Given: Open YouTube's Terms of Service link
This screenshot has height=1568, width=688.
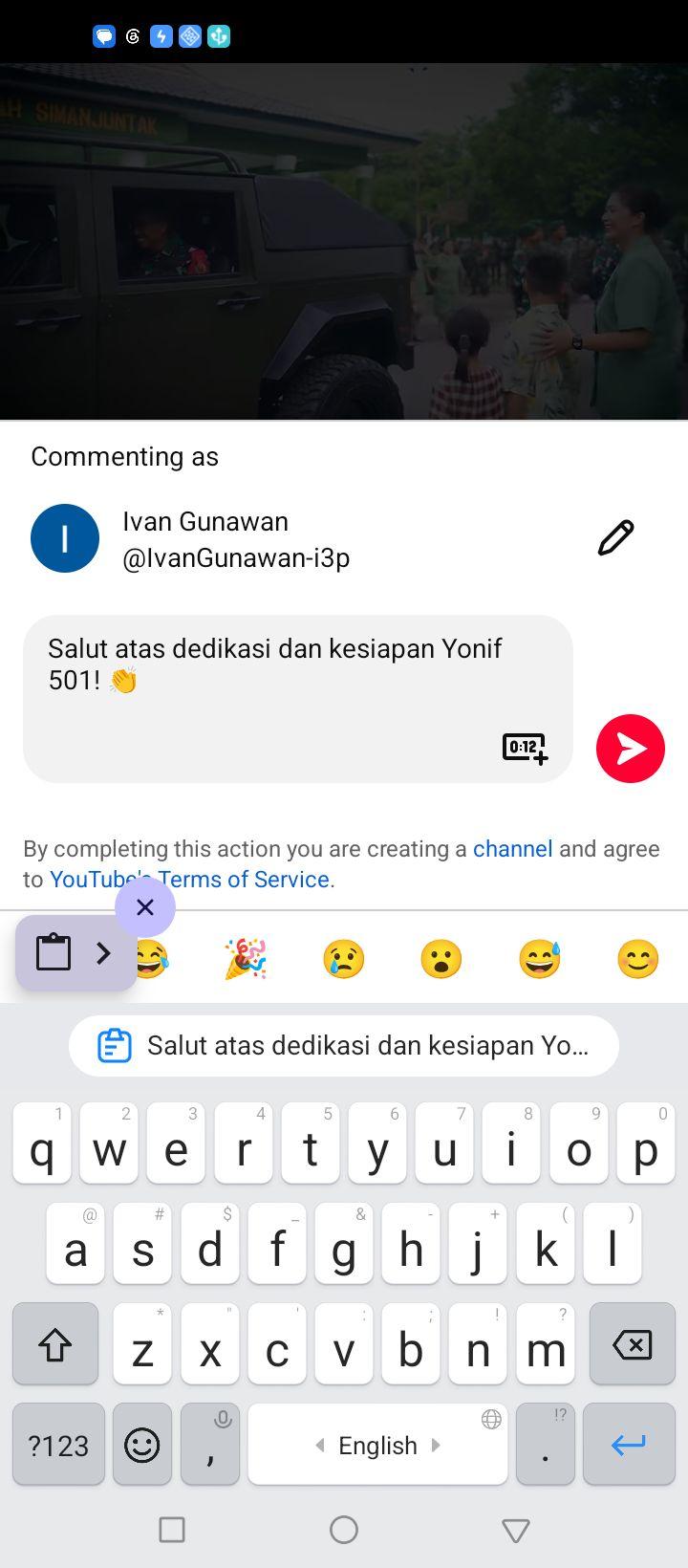Looking at the screenshot, I should [x=189, y=880].
